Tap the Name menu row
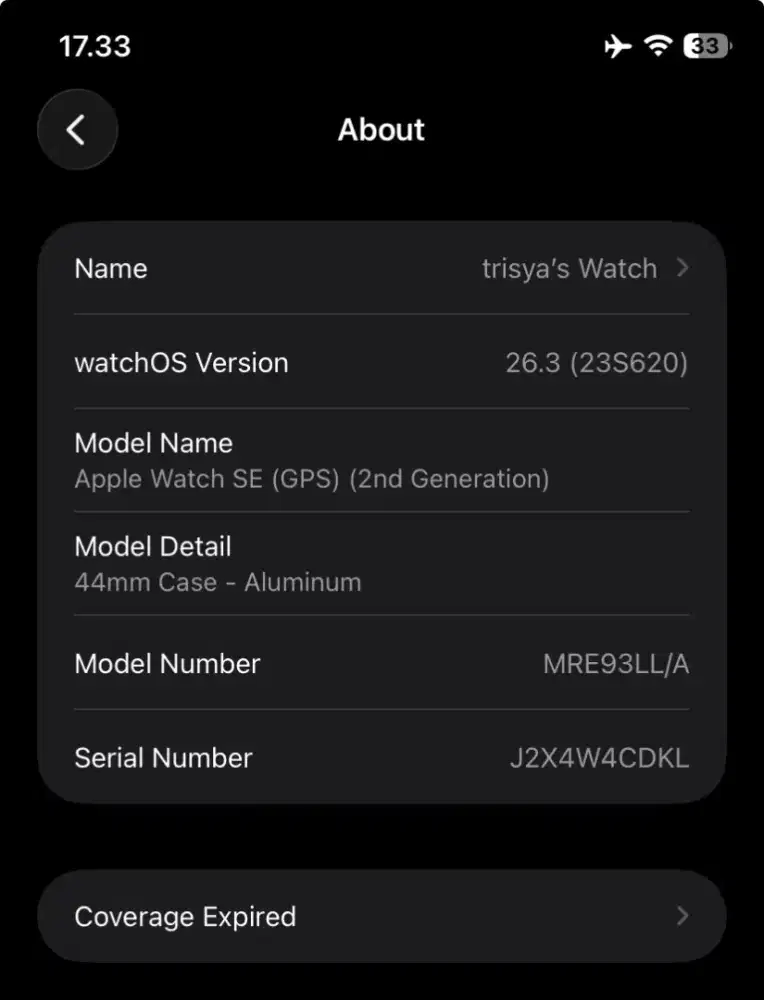The image size is (764, 1000). pos(110,268)
